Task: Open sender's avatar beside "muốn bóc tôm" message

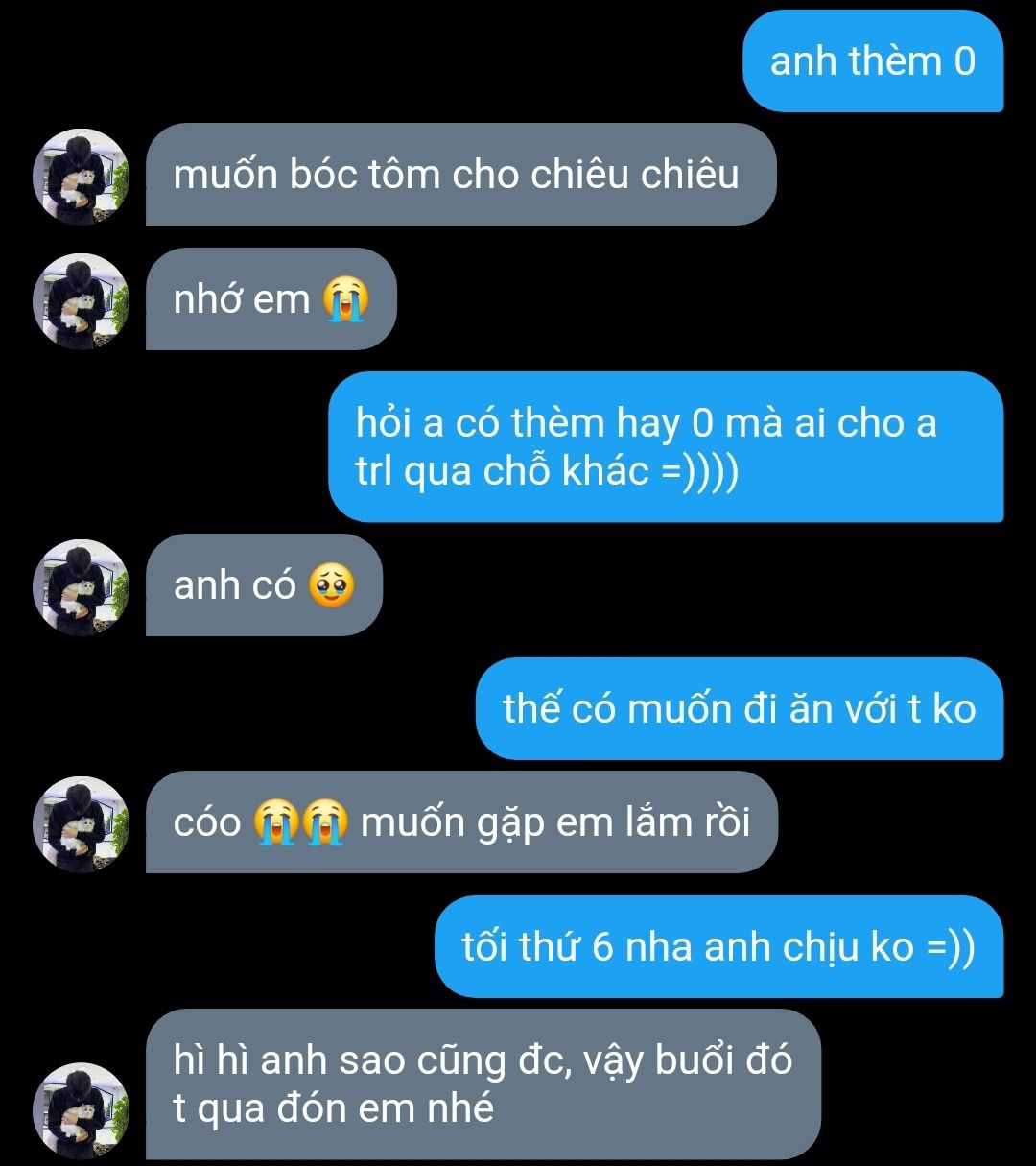Action: click(x=81, y=177)
